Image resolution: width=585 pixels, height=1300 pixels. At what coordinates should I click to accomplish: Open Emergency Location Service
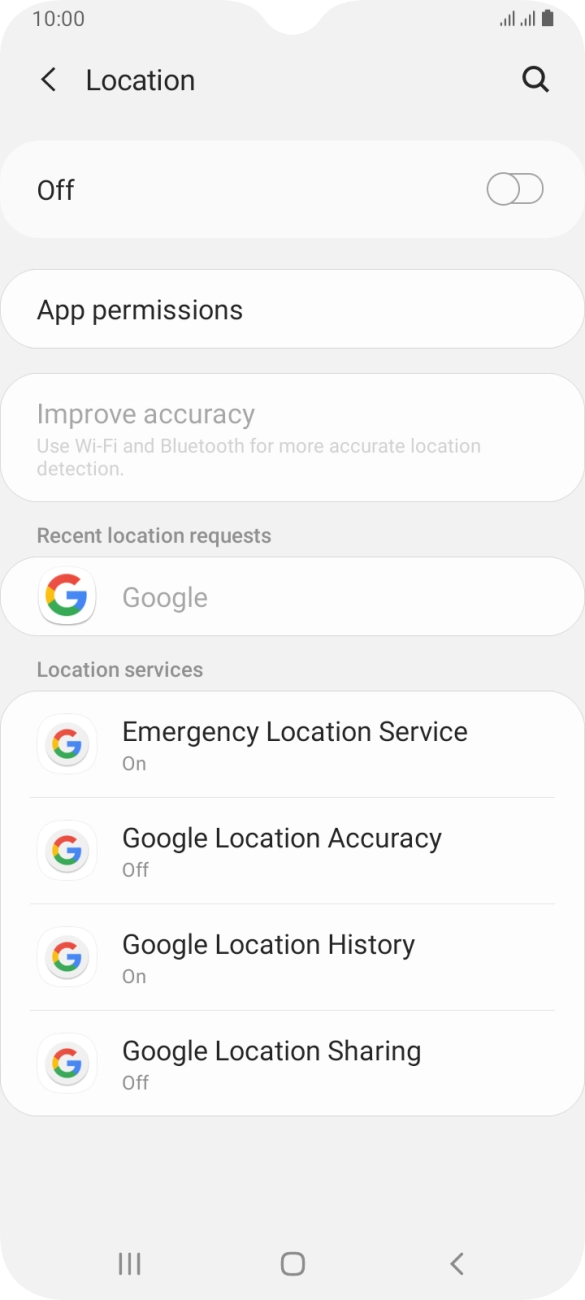coord(292,745)
